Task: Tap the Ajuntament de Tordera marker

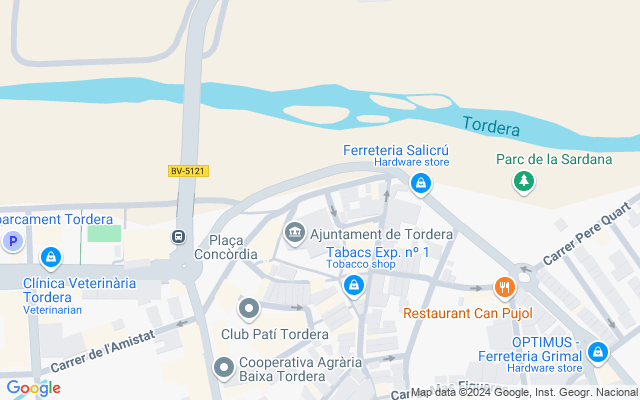Action: 295,233
